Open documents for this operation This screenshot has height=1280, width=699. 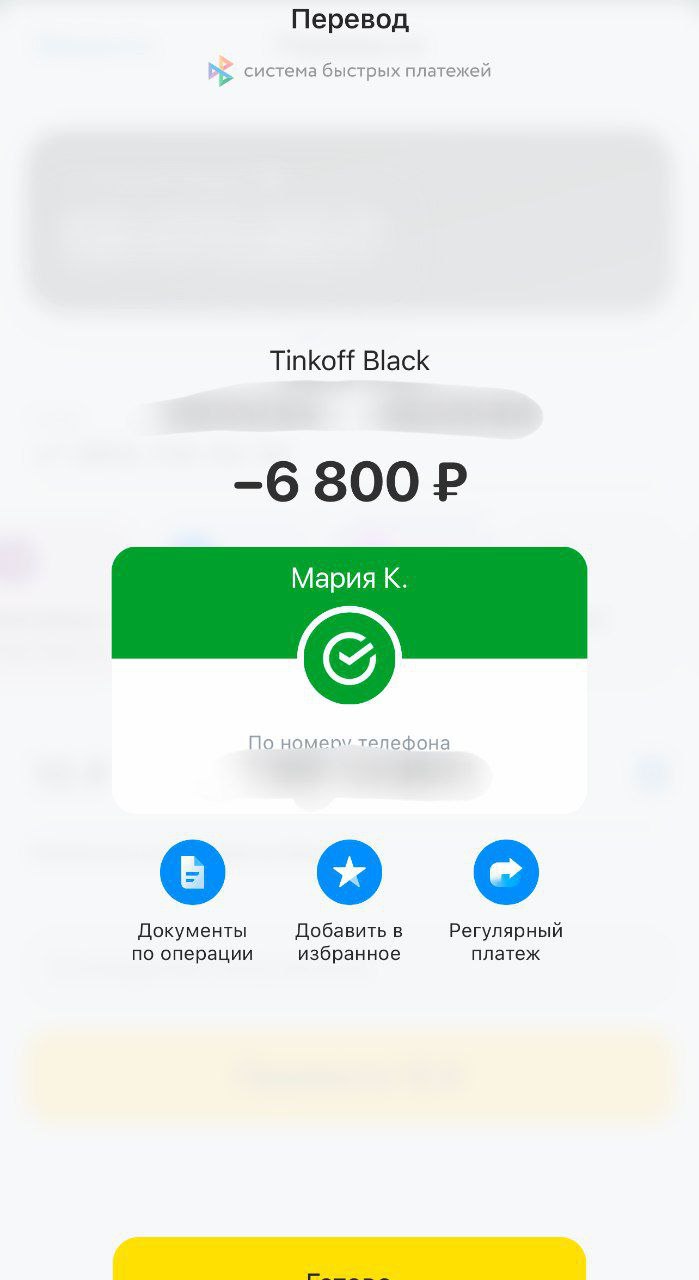point(192,873)
